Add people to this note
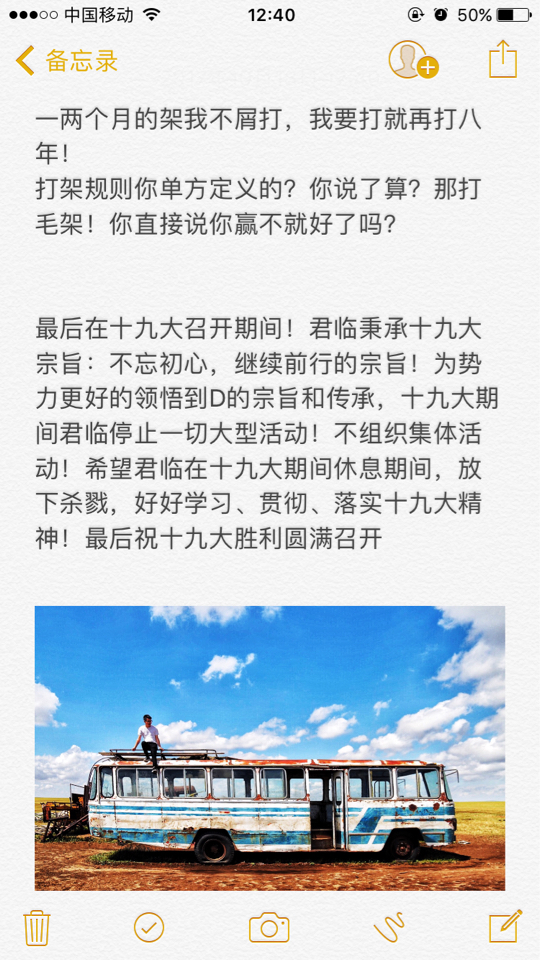This screenshot has width=540, height=960. 413,60
